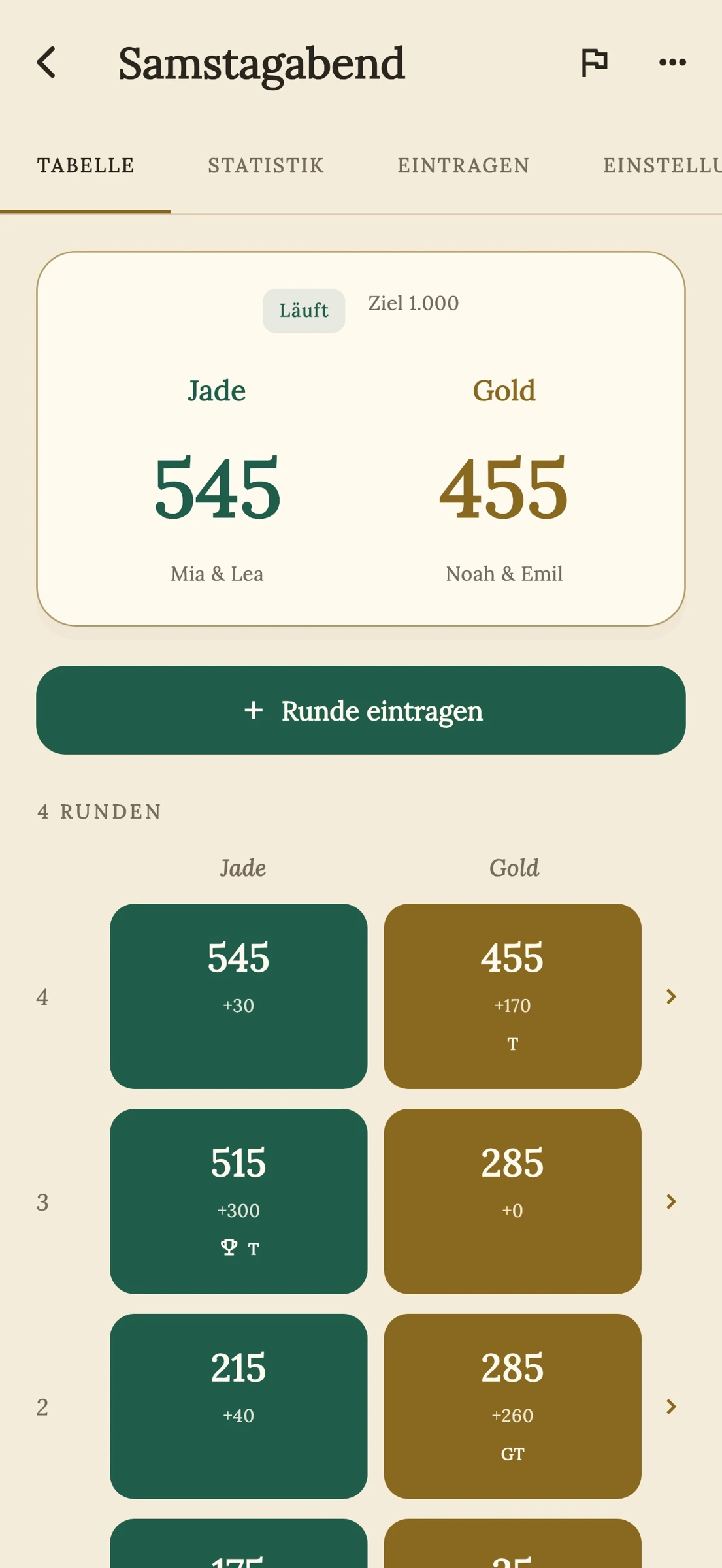
Task: Open round 4 details via its chevron
Action: tap(670, 996)
